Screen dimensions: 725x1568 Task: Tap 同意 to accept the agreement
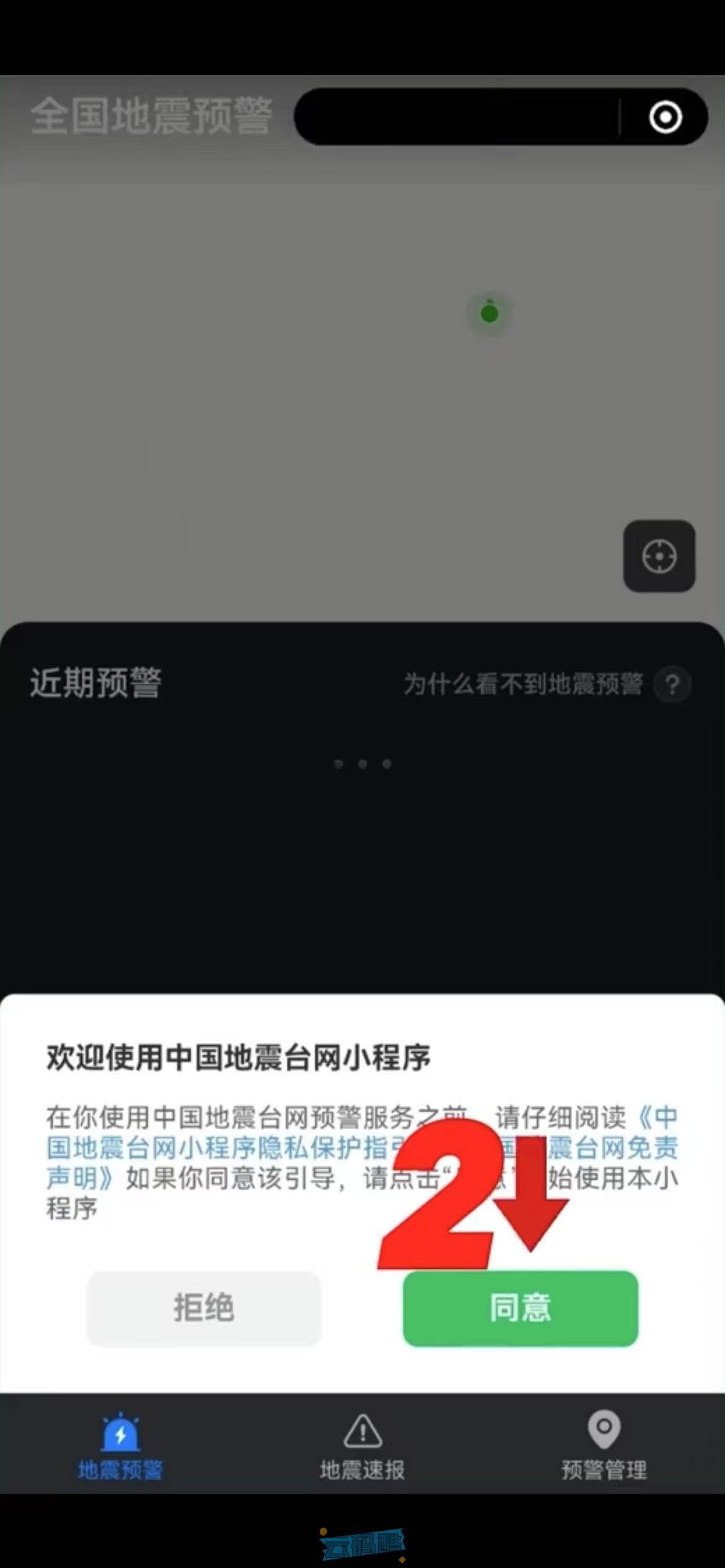pyautogui.click(x=519, y=1309)
